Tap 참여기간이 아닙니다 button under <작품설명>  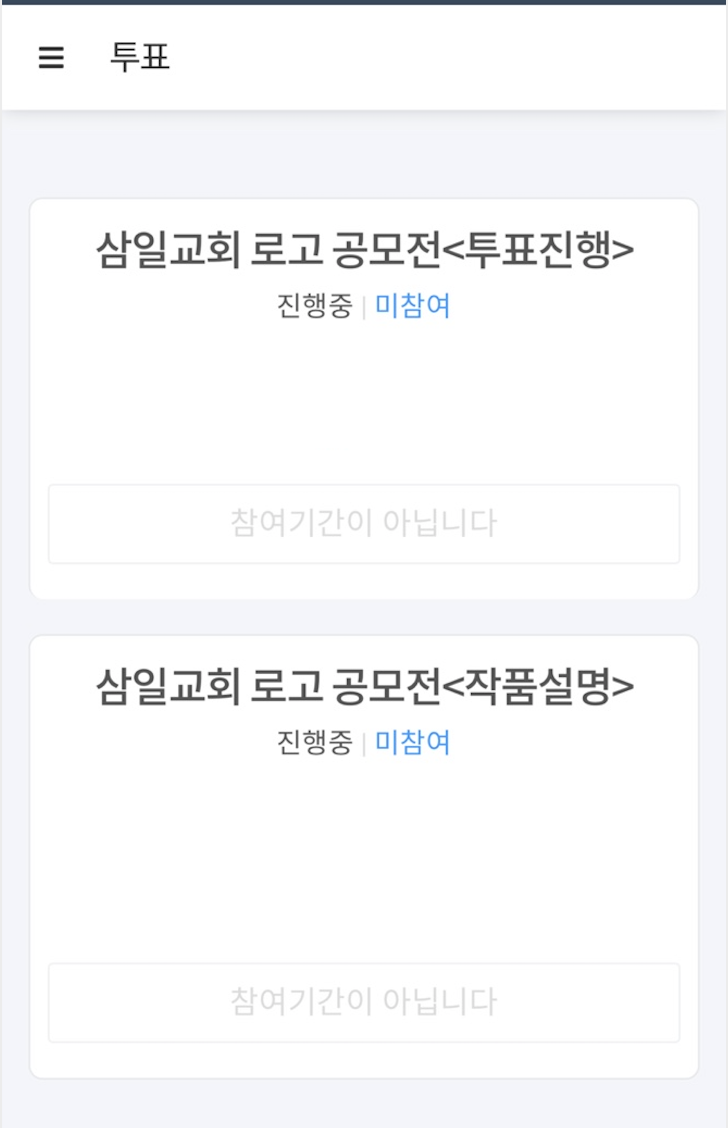pos(364,1002)
